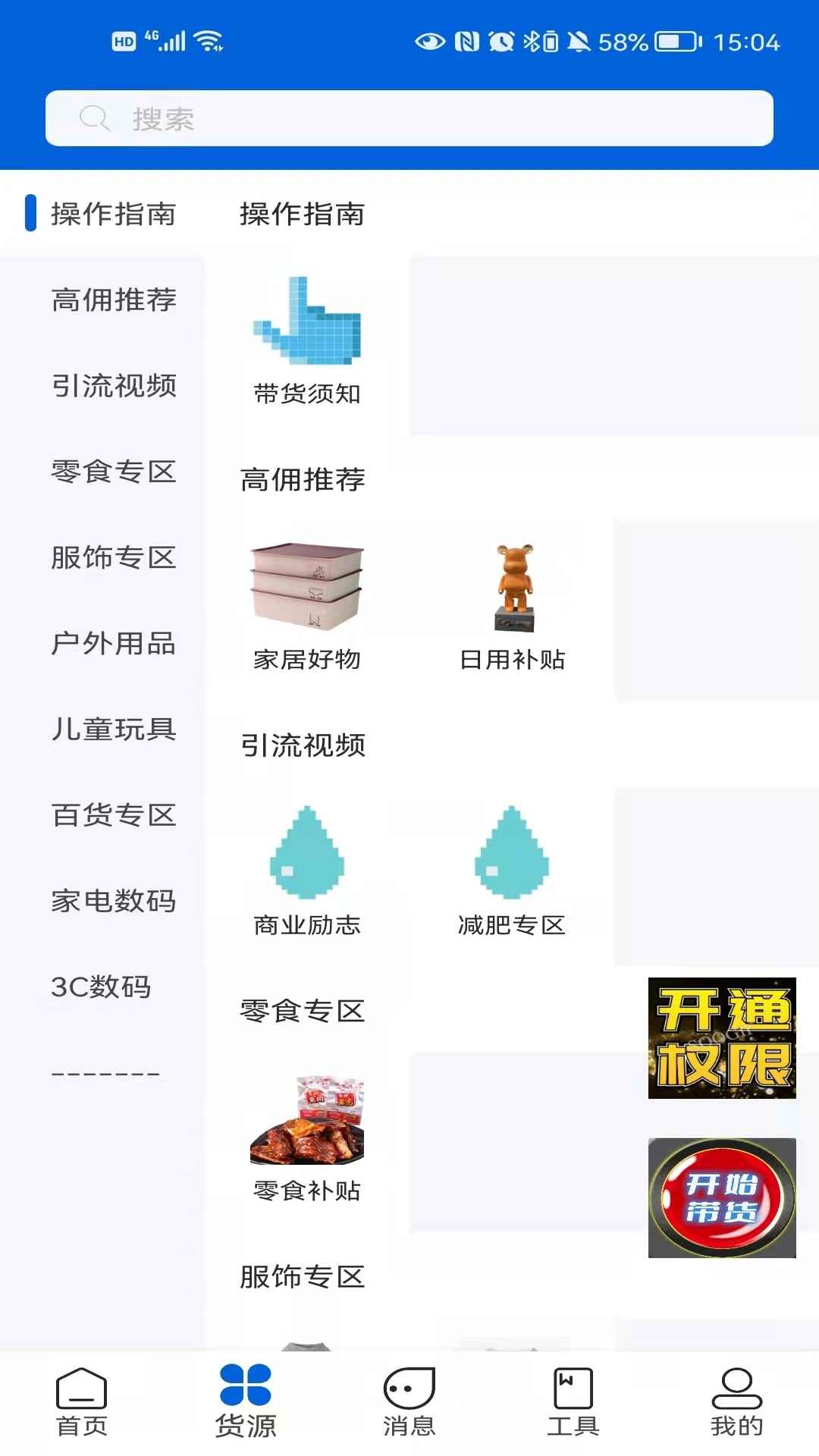Open 消息 messages from bottom navigation
This screenshot has height=1456, width=819.
(x=409, y=1399)
